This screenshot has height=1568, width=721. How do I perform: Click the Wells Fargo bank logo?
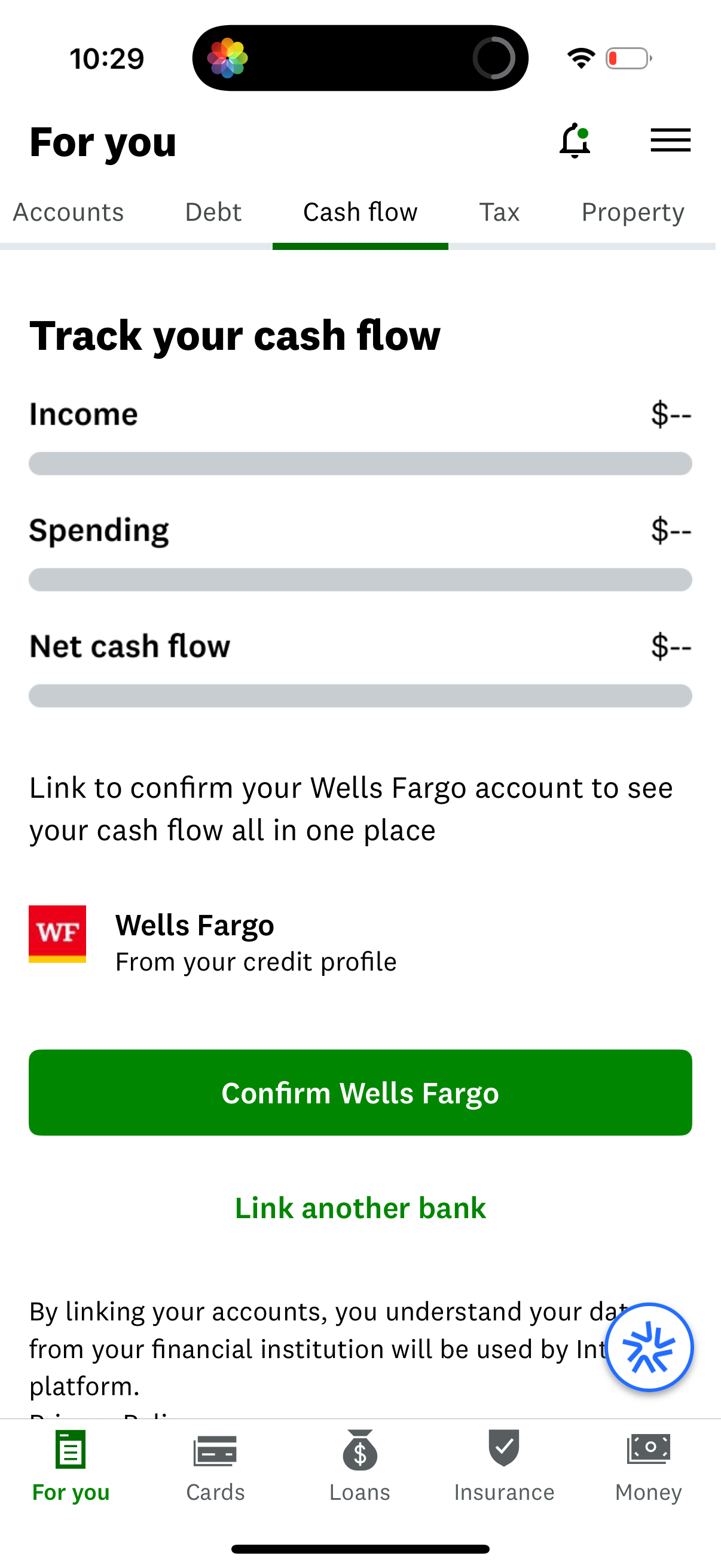[57, 934]
